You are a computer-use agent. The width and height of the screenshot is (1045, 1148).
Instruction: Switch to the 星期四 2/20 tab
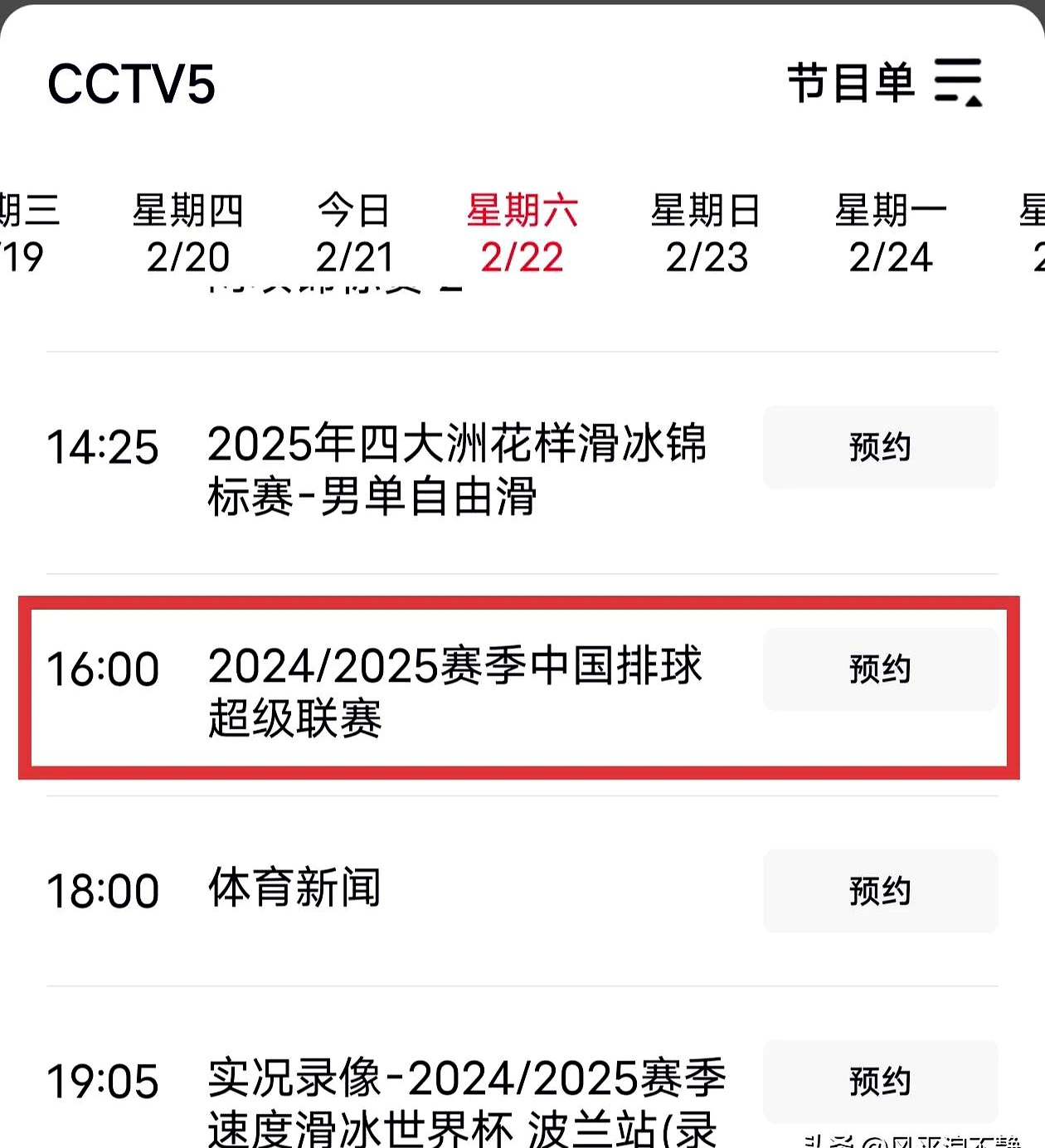[x=191, y=232]
